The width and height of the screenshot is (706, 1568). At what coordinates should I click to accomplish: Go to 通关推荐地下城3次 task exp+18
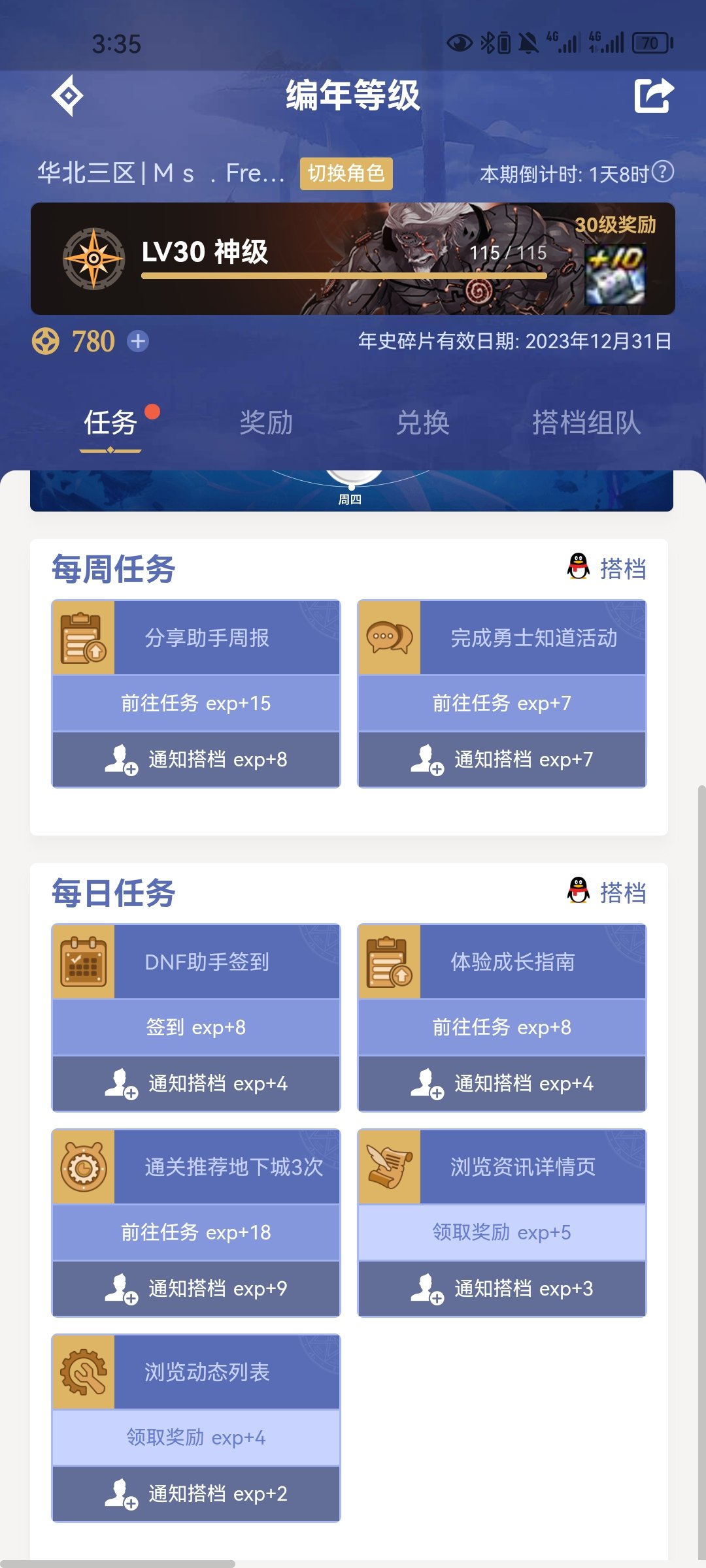(x=196, y=1232)
